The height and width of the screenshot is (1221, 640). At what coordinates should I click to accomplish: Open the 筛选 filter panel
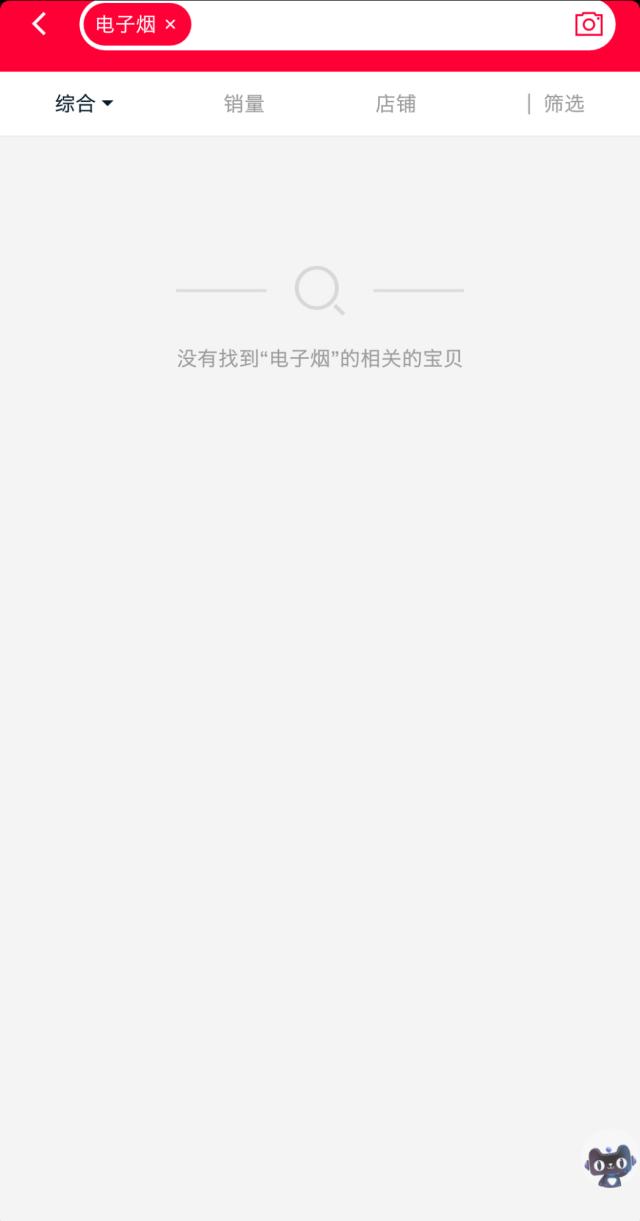point(564,104)
